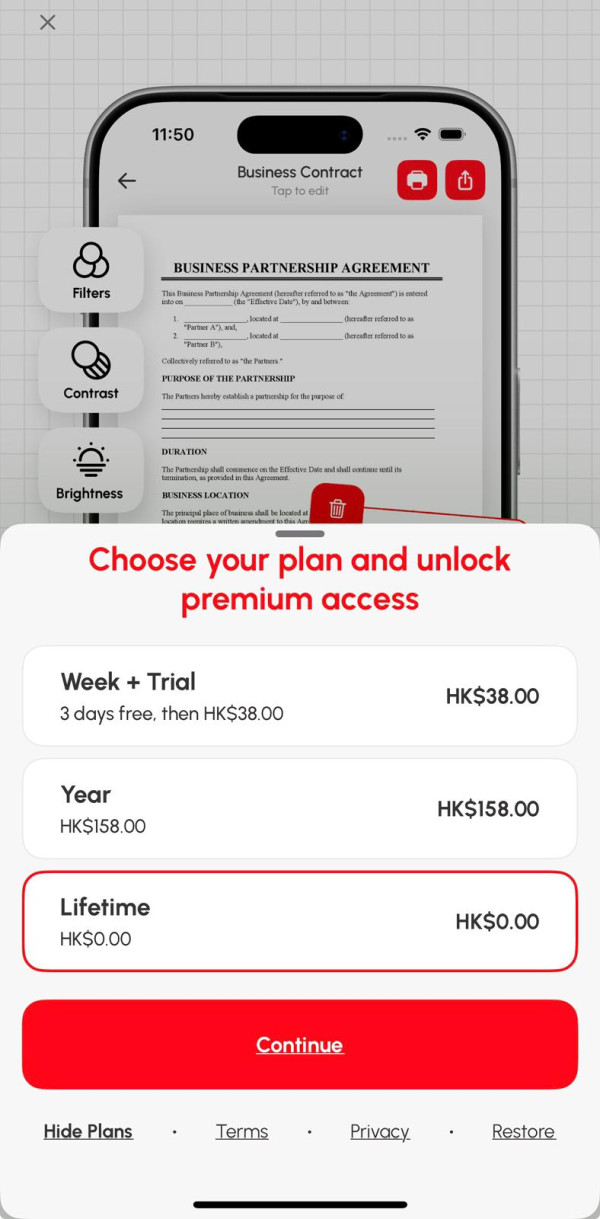Select the Lifetime plan option
Screen dimensions: 600x1219
[x=299, y=921]
